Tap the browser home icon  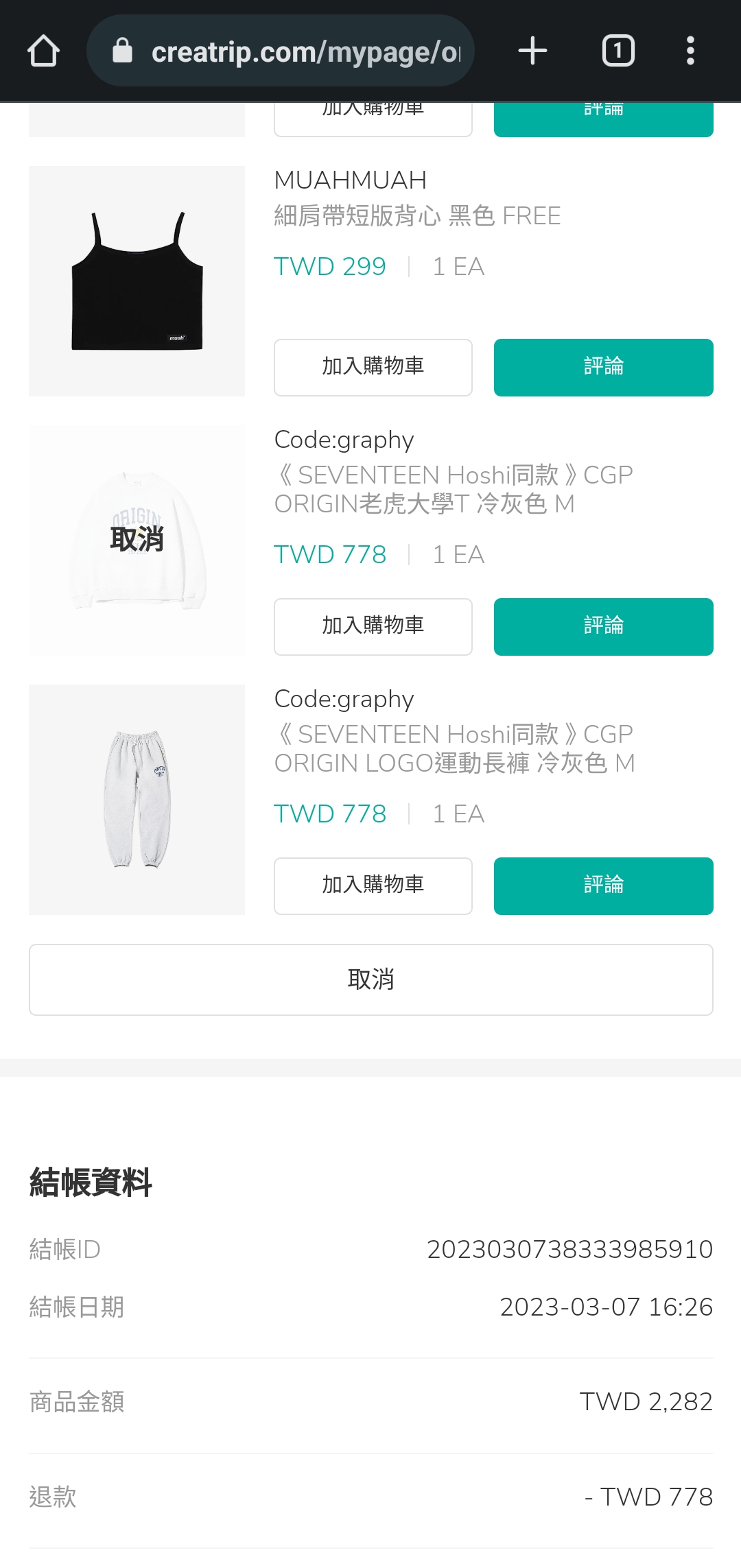tap(43, 50)
